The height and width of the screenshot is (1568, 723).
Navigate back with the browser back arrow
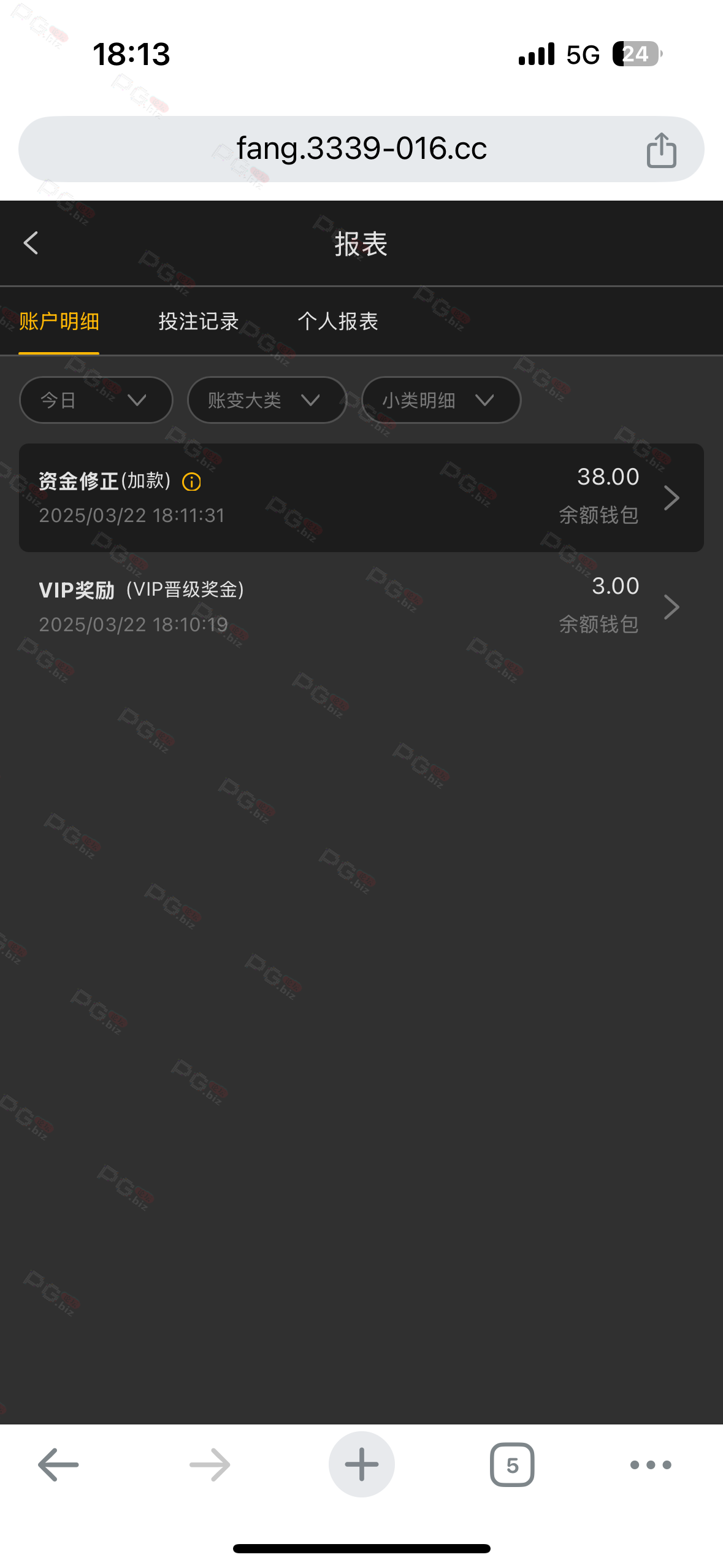point(58,1464)
